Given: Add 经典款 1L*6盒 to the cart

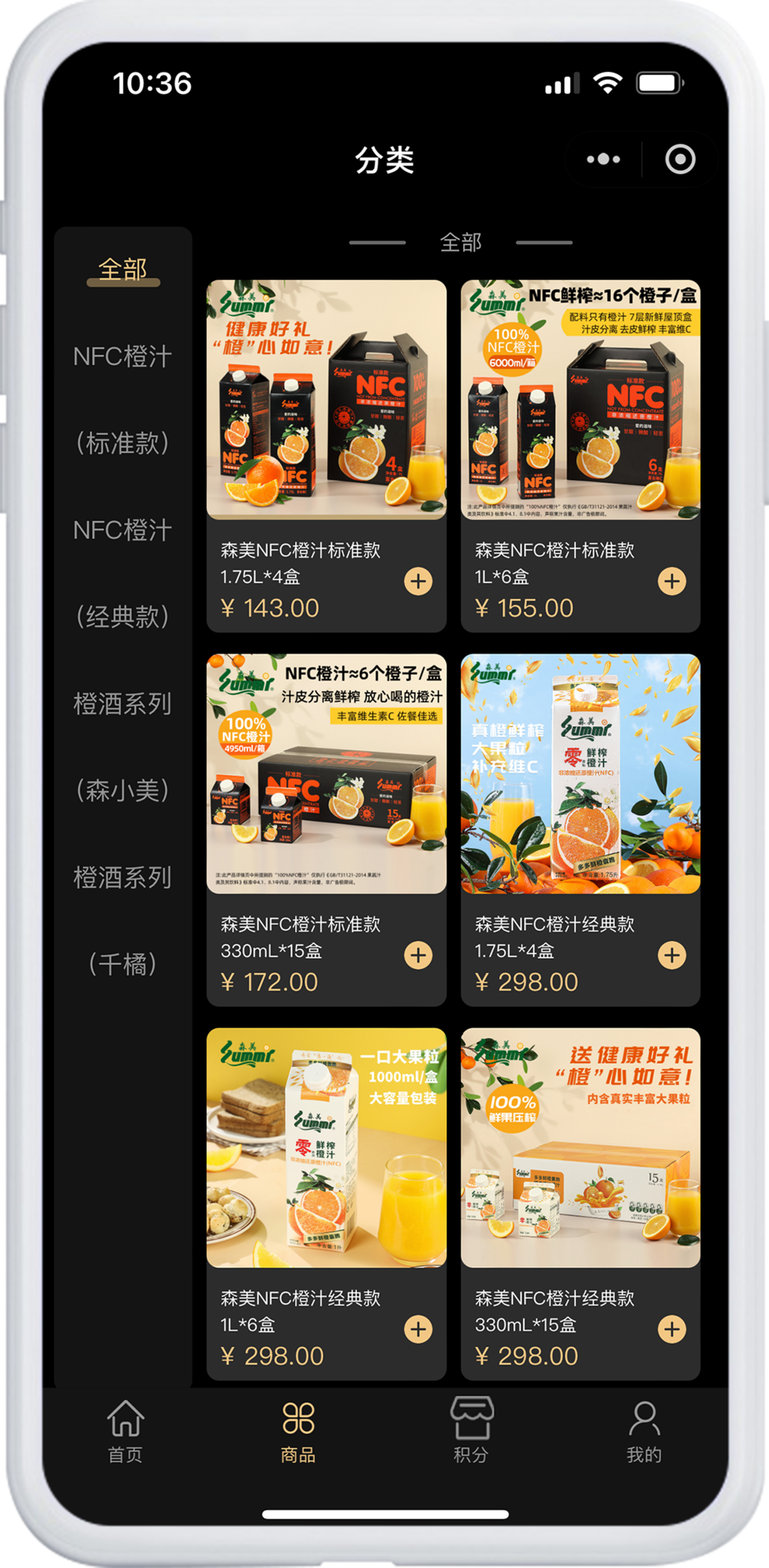Looking at the screenshot, I should [418, 1329].
